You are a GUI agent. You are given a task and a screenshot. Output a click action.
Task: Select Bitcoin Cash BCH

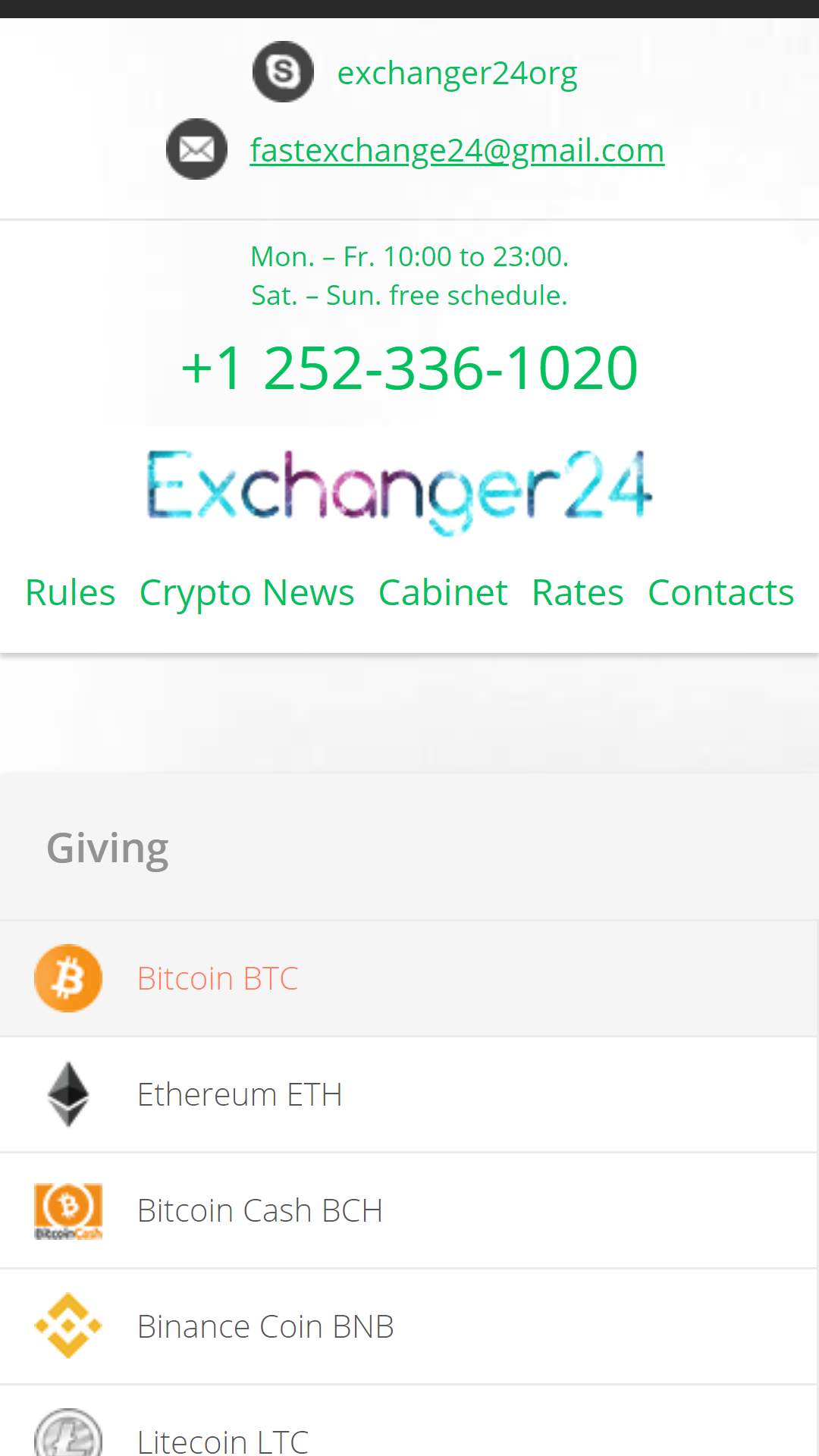[x=409, y=1210]
